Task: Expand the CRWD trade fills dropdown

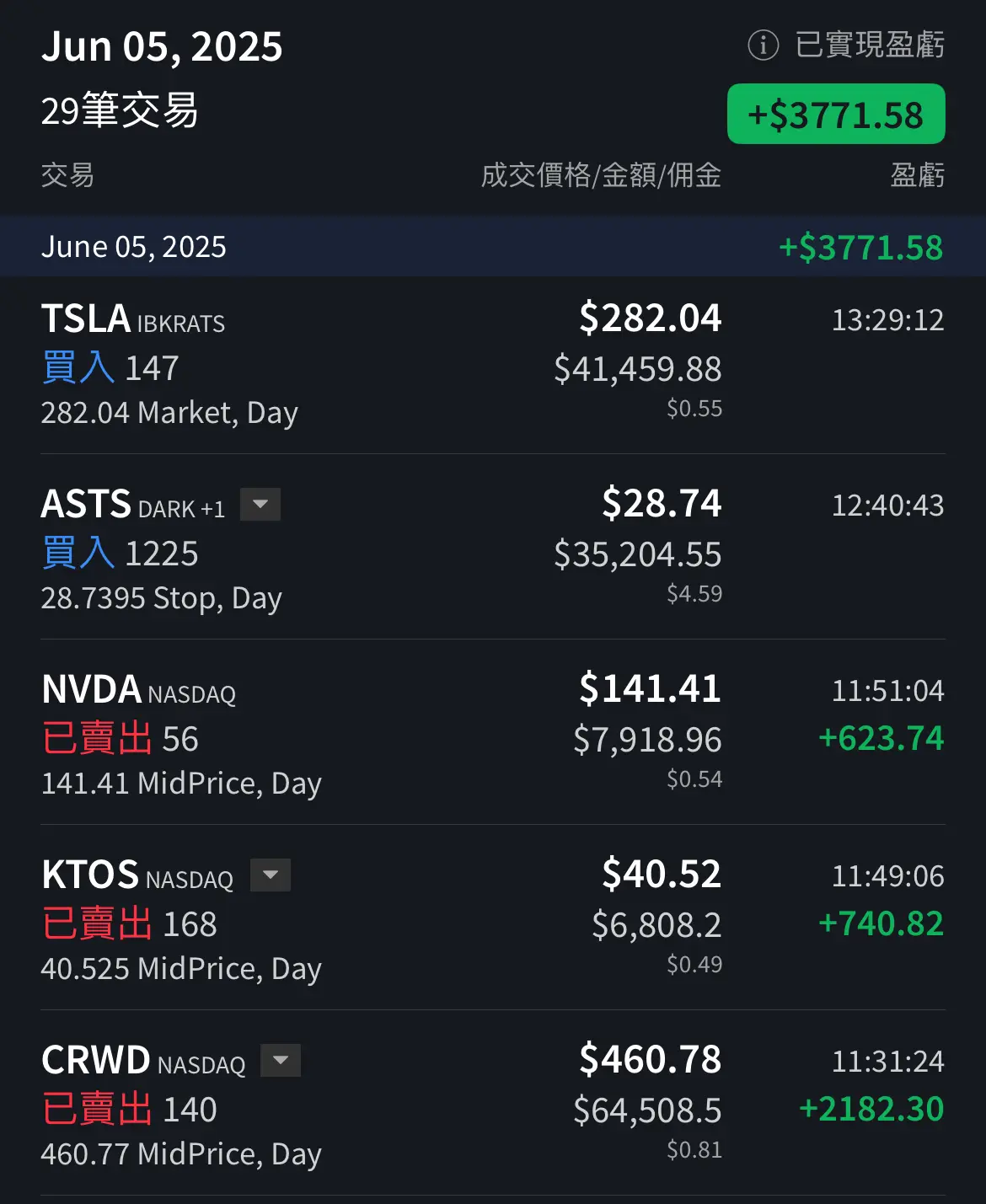Action: tap(281, 1061)
